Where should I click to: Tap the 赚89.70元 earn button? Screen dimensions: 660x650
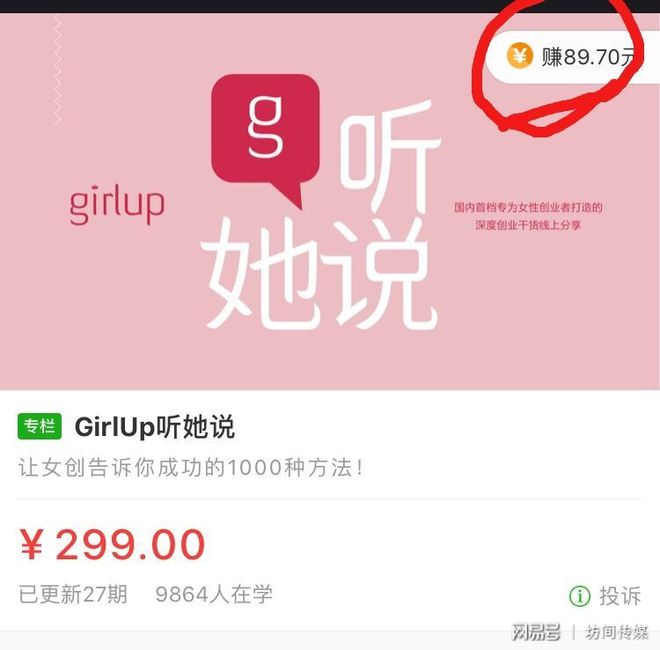pos(575,57)
